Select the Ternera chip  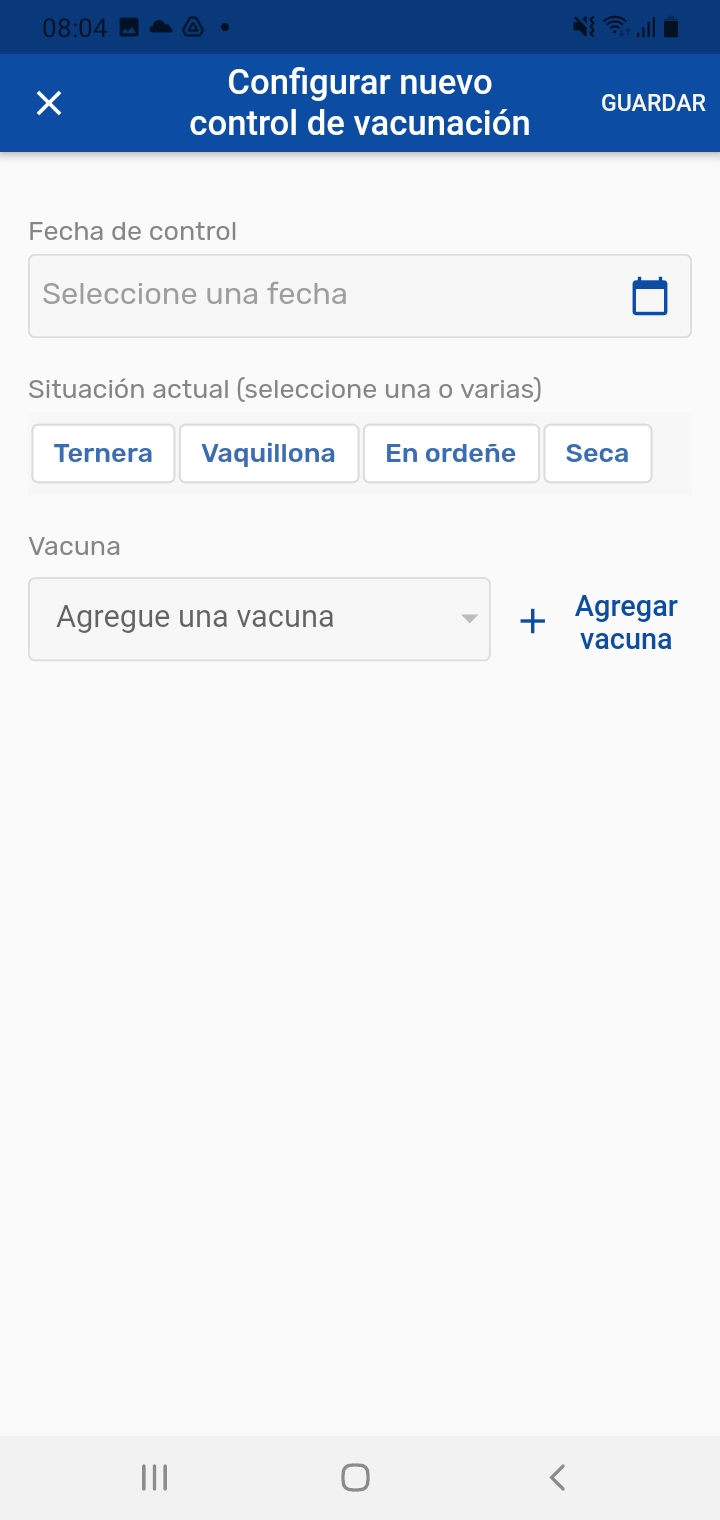103,454
